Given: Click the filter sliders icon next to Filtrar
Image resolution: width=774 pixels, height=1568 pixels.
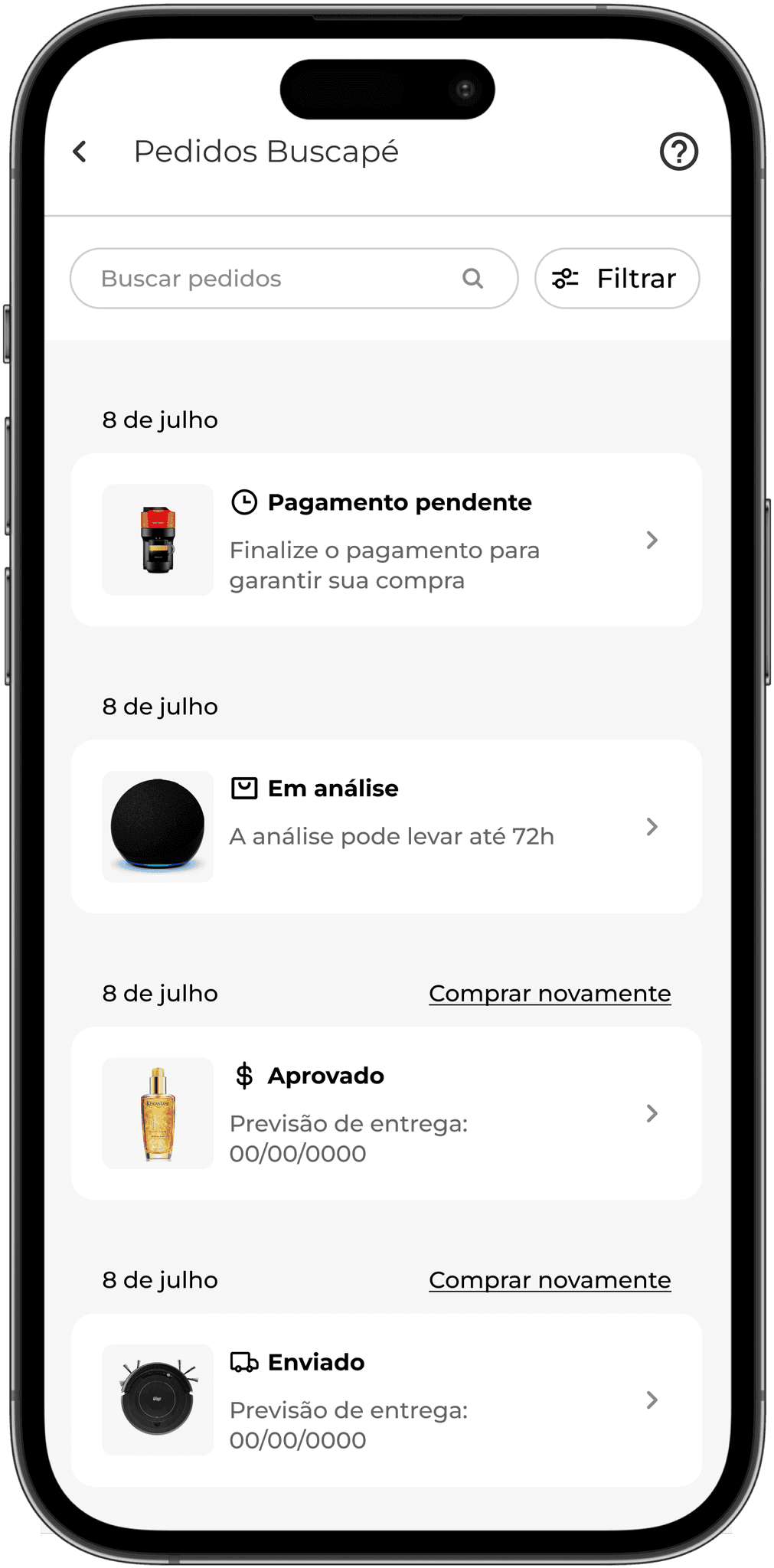Looking at the screenshot, I should (x=564, y=279).
